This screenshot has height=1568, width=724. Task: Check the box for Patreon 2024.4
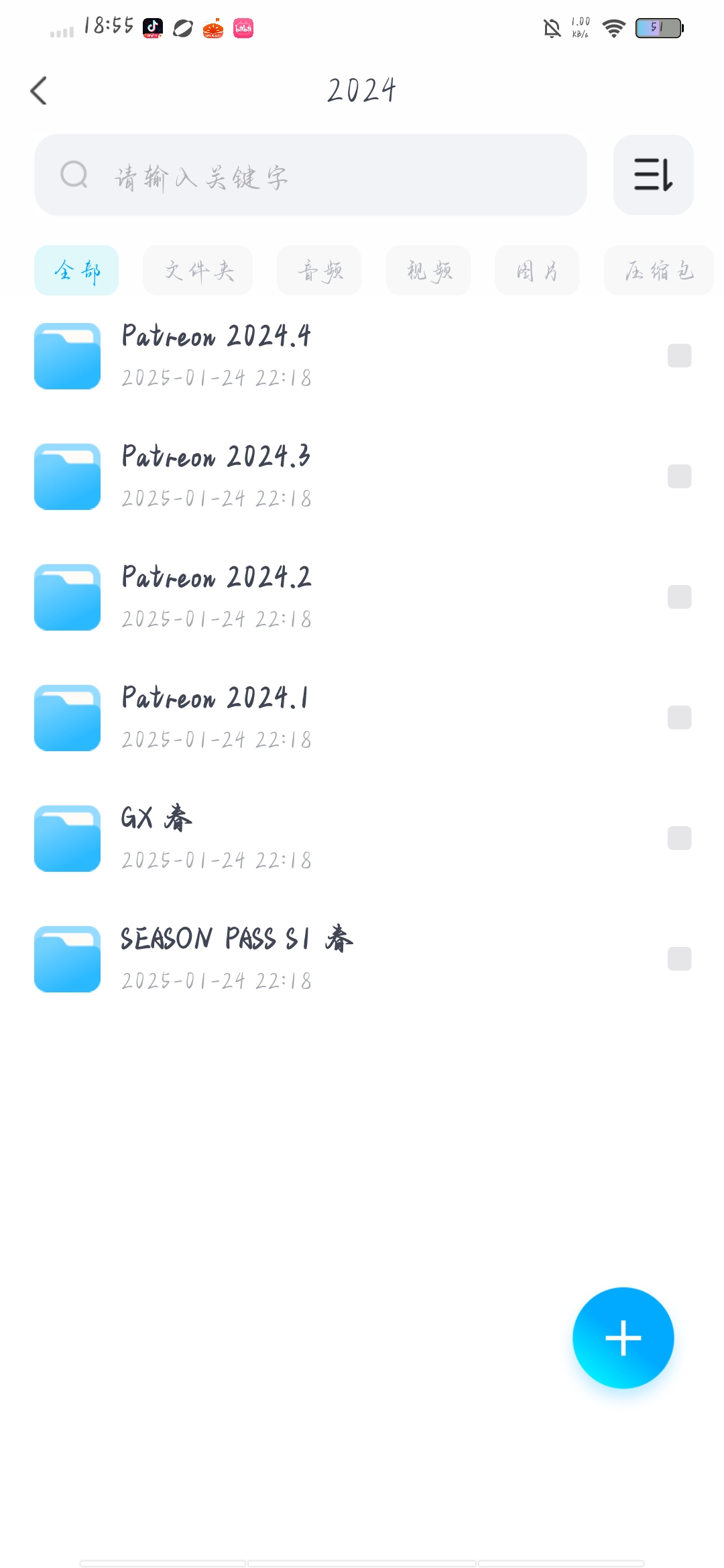point(679,356)
